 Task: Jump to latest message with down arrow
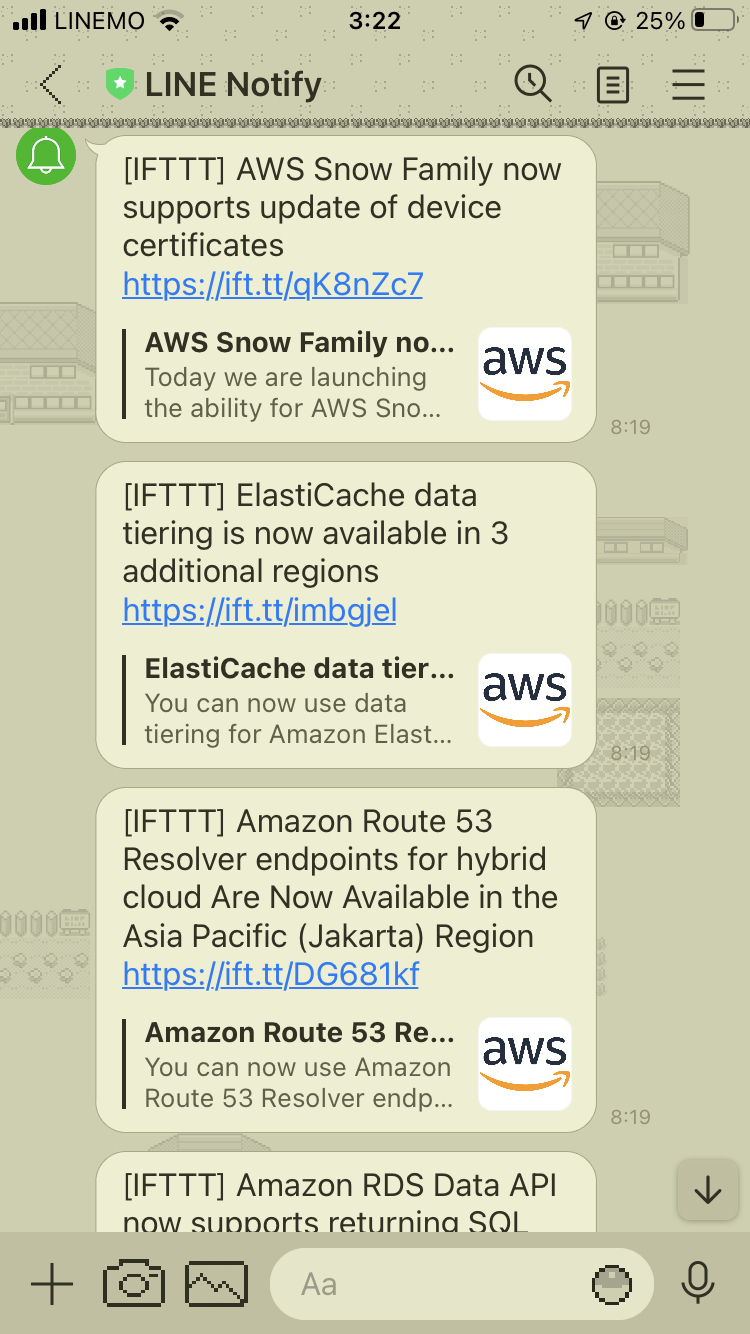click(x=708, y=1190)
